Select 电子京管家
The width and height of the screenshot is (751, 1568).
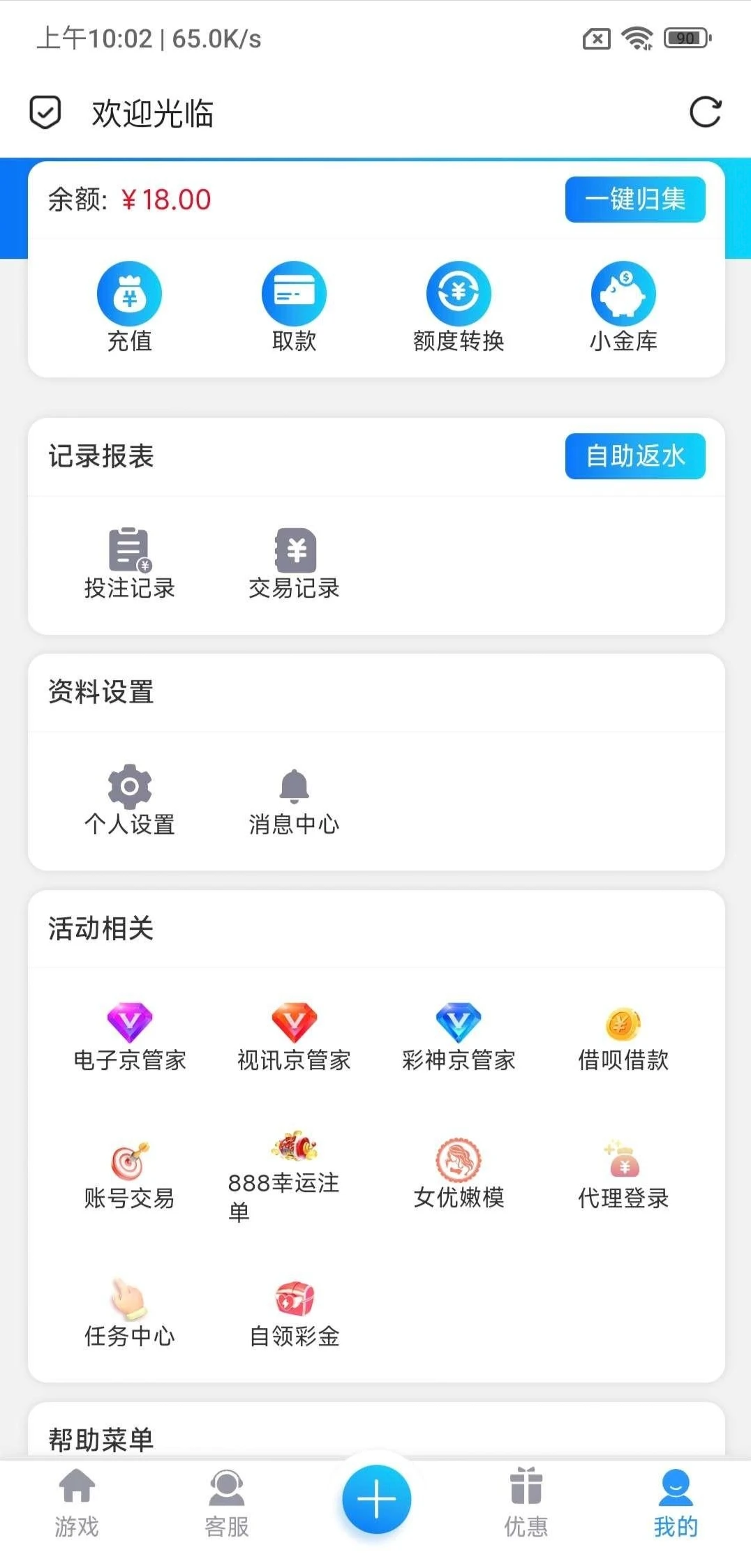coord(129,1036)
